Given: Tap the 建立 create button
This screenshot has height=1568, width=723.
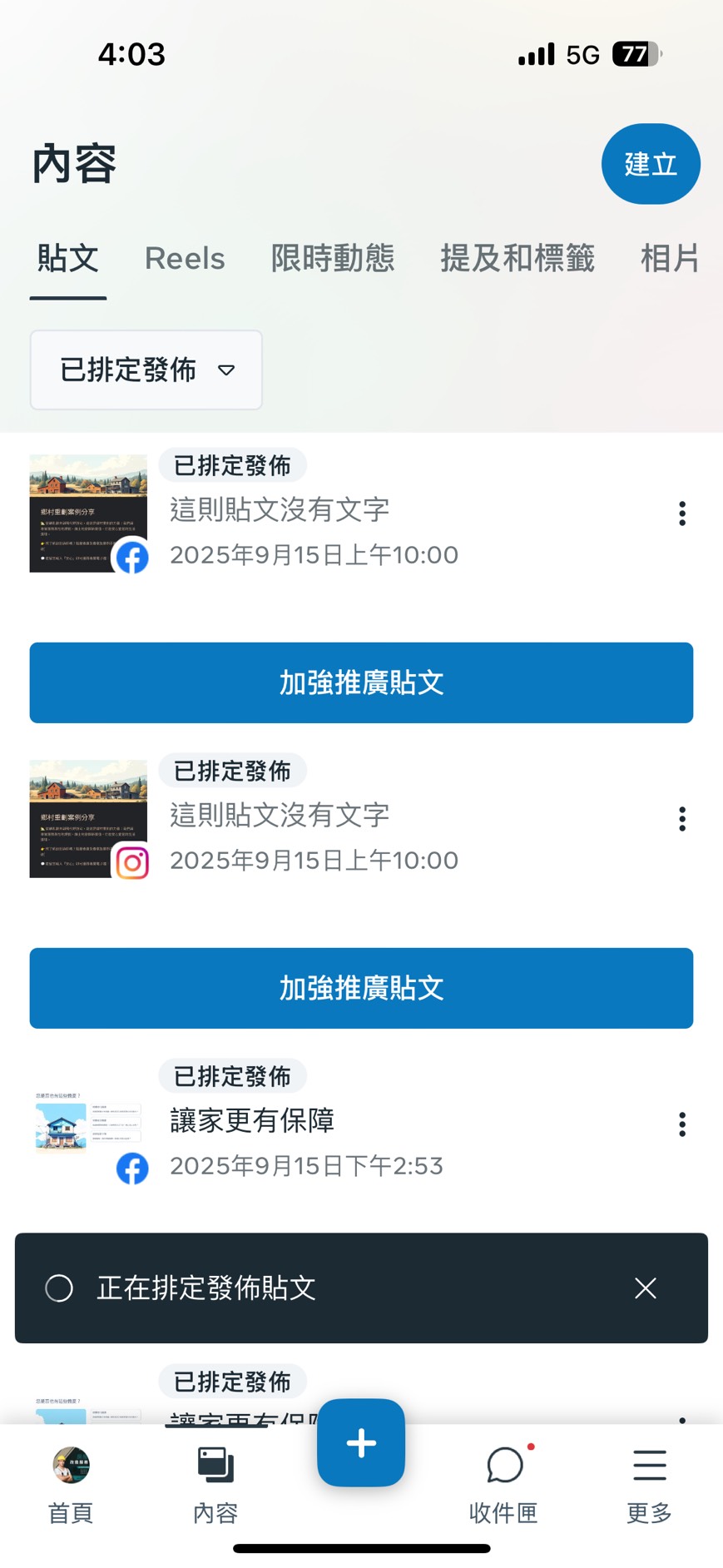Looking at the screenshot, I should (650, 164).
